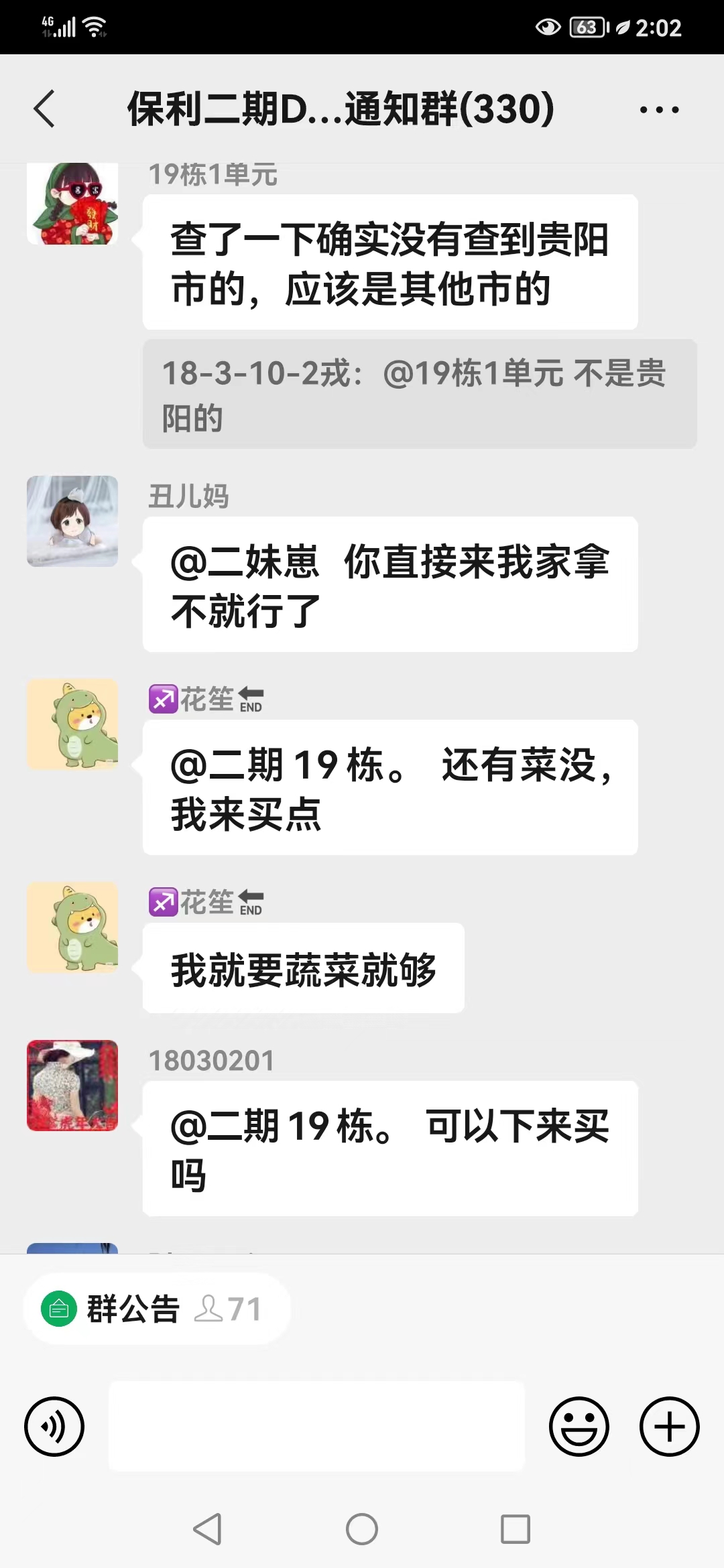This screenshot has width=724, height=1568.
Task: Open 18030201's profile avatar
Action: [x=72, y=1086]
